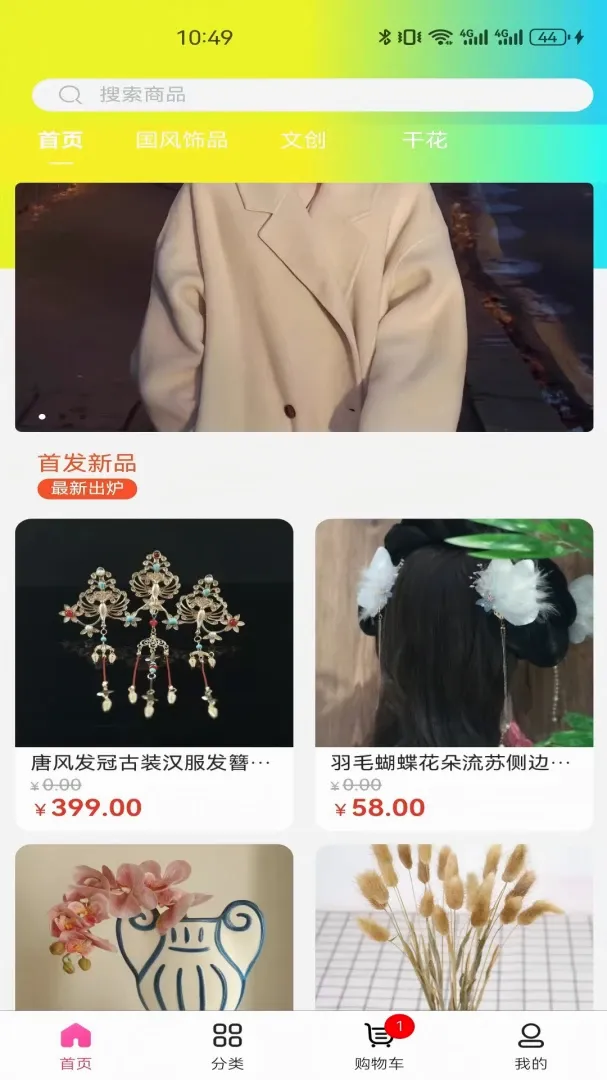Open the dried bunny tail grass product
The image size is (607, 1080).
coord(454,927)
